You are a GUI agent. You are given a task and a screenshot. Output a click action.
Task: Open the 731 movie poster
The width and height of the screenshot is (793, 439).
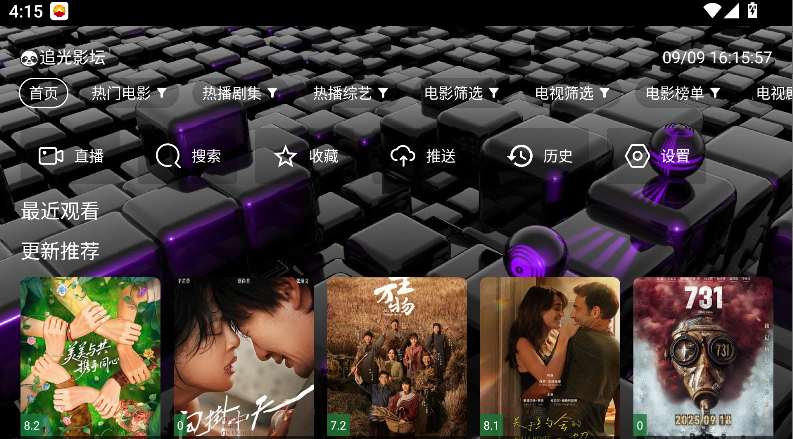click(702, 355)
